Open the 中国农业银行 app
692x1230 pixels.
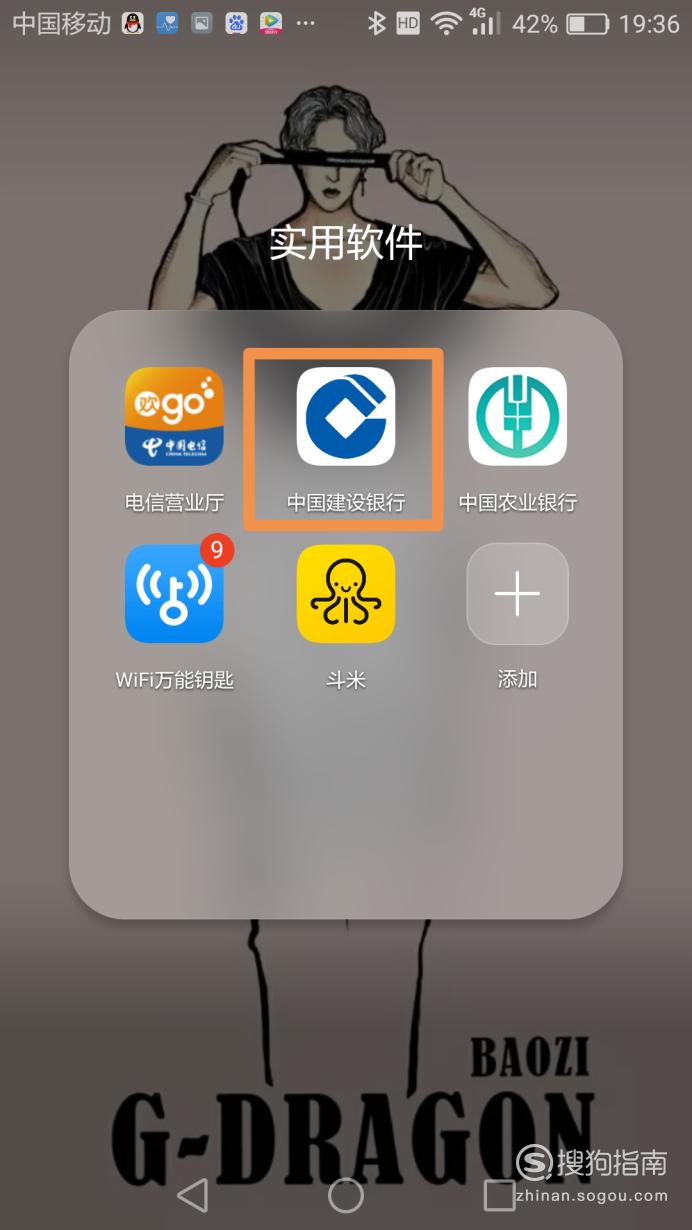coord(518,417)
